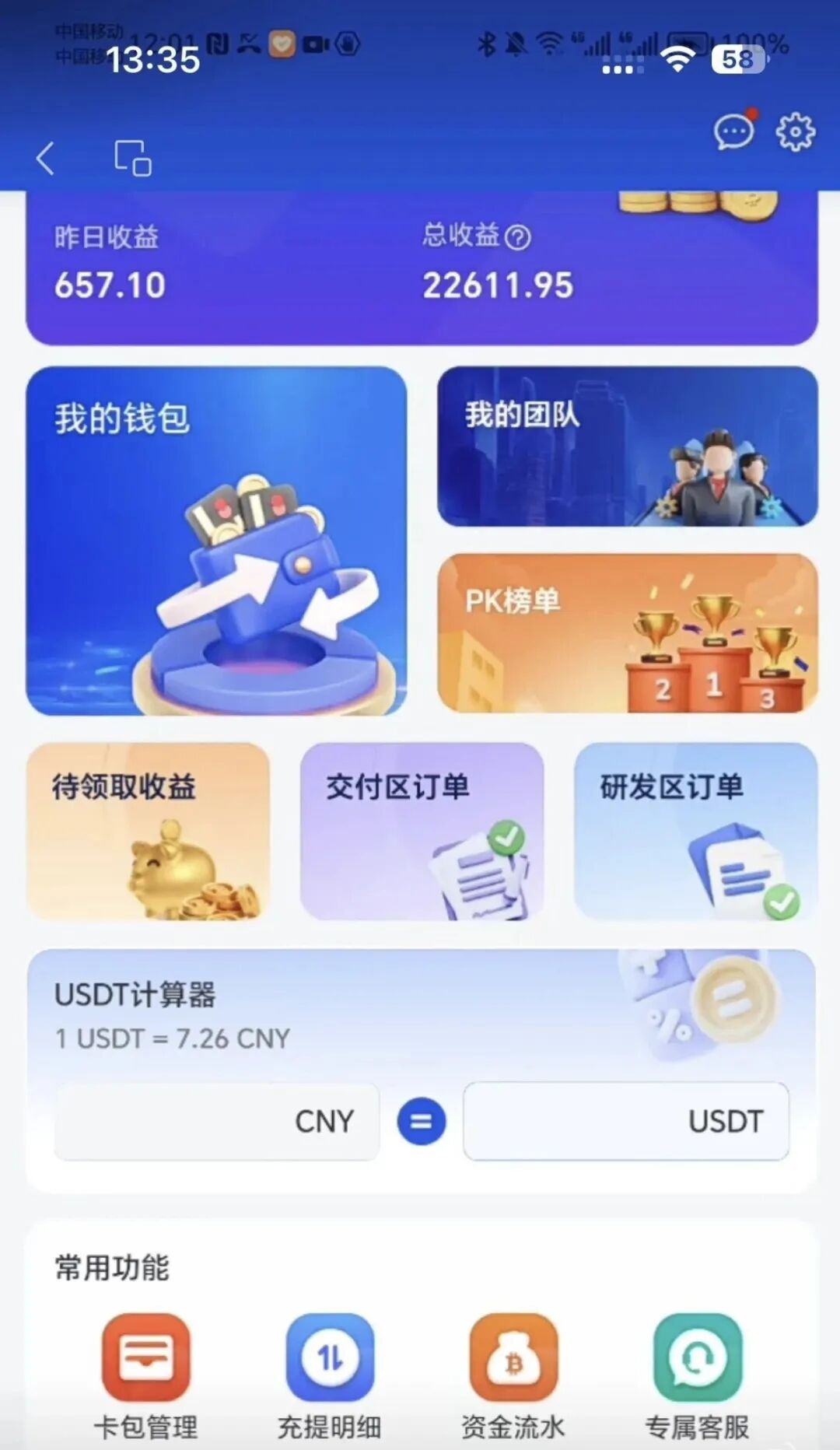Tap the 1 USDT = 7.26 CNY rate text
Viewport: 840px width, 1450px height.
coord(170,1038)
